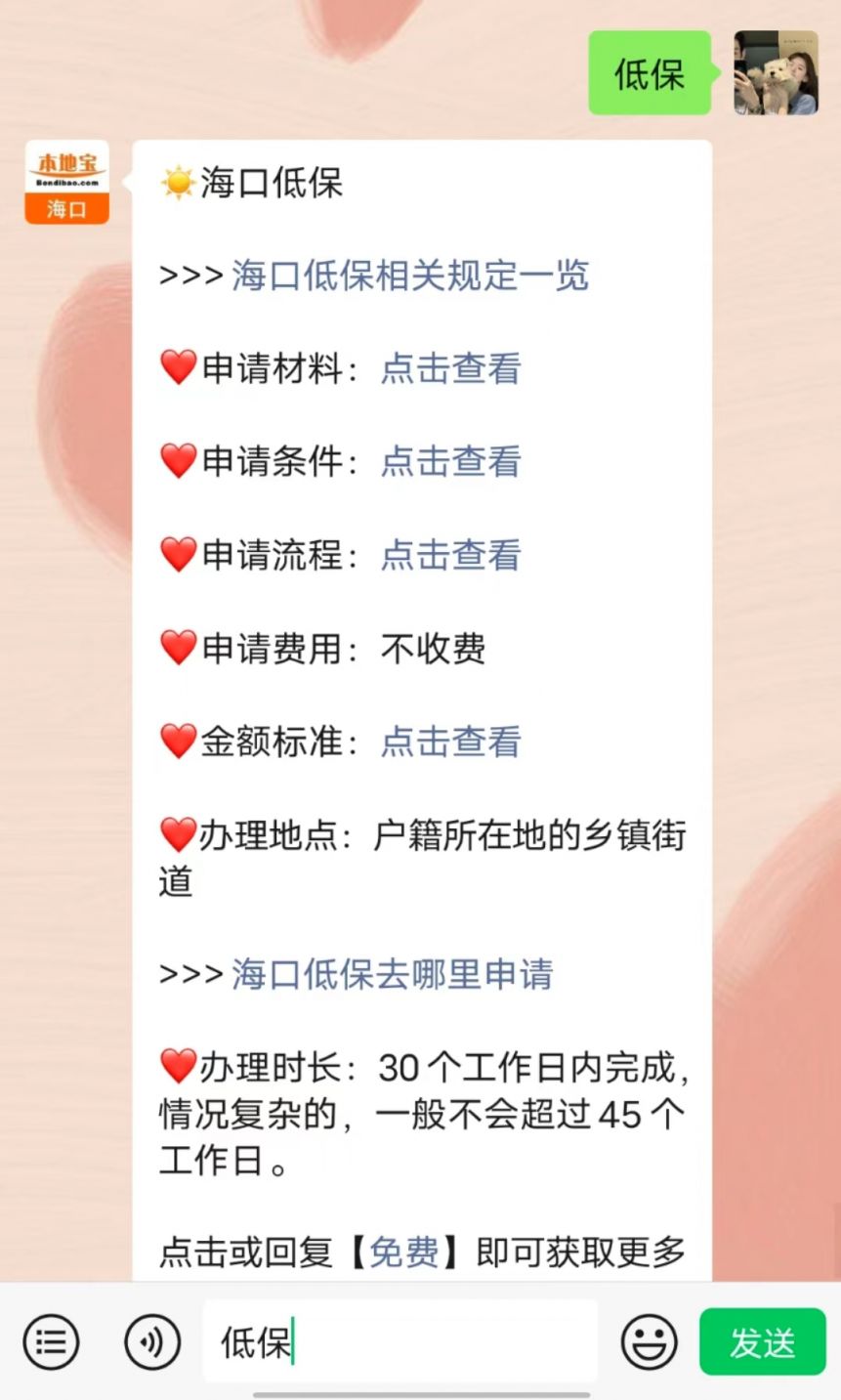Open the 海口低保相关规定一览 link
Image resolution: width=841 pixels, height=1400 pixels.
pyautogui.click(x=410, y=276)
